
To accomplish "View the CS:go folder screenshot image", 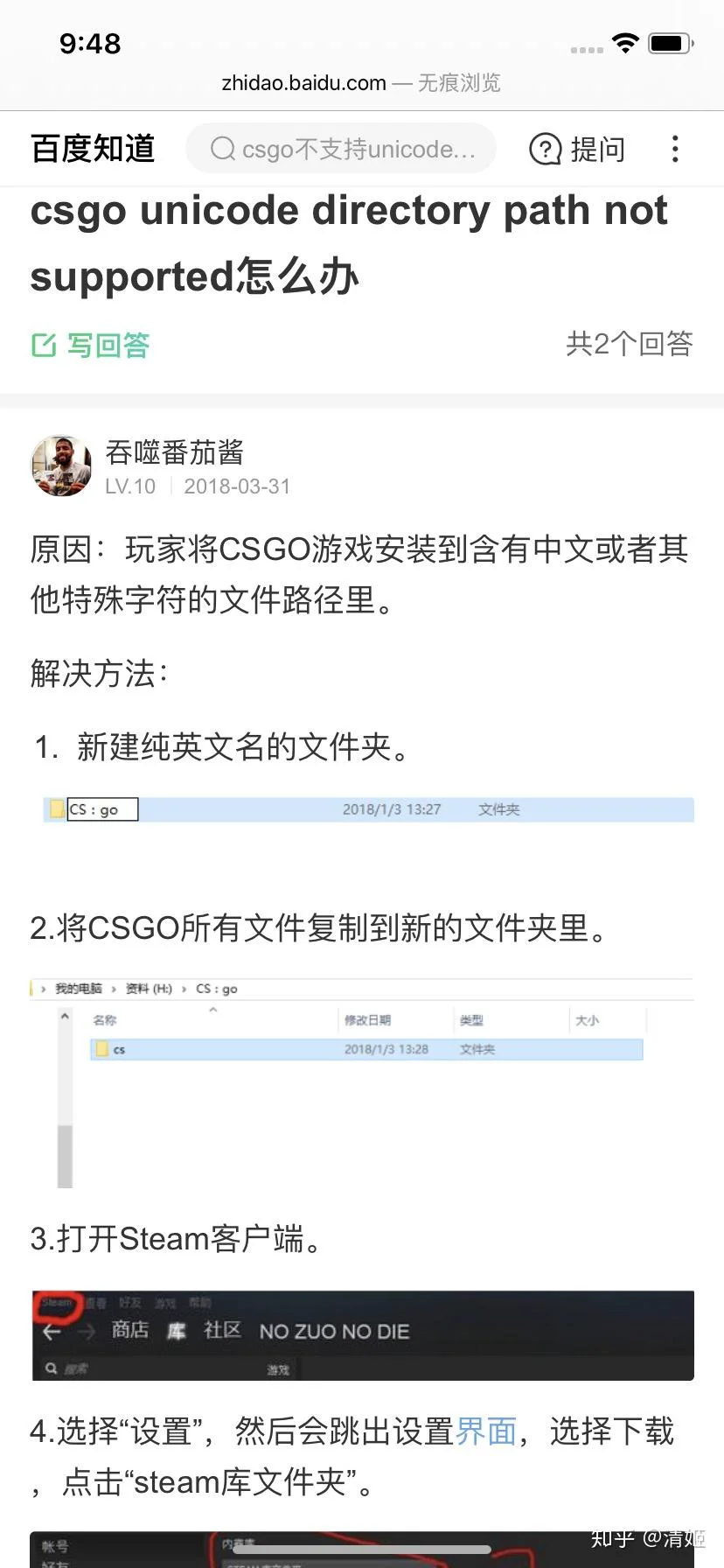I will click(368, 809).
